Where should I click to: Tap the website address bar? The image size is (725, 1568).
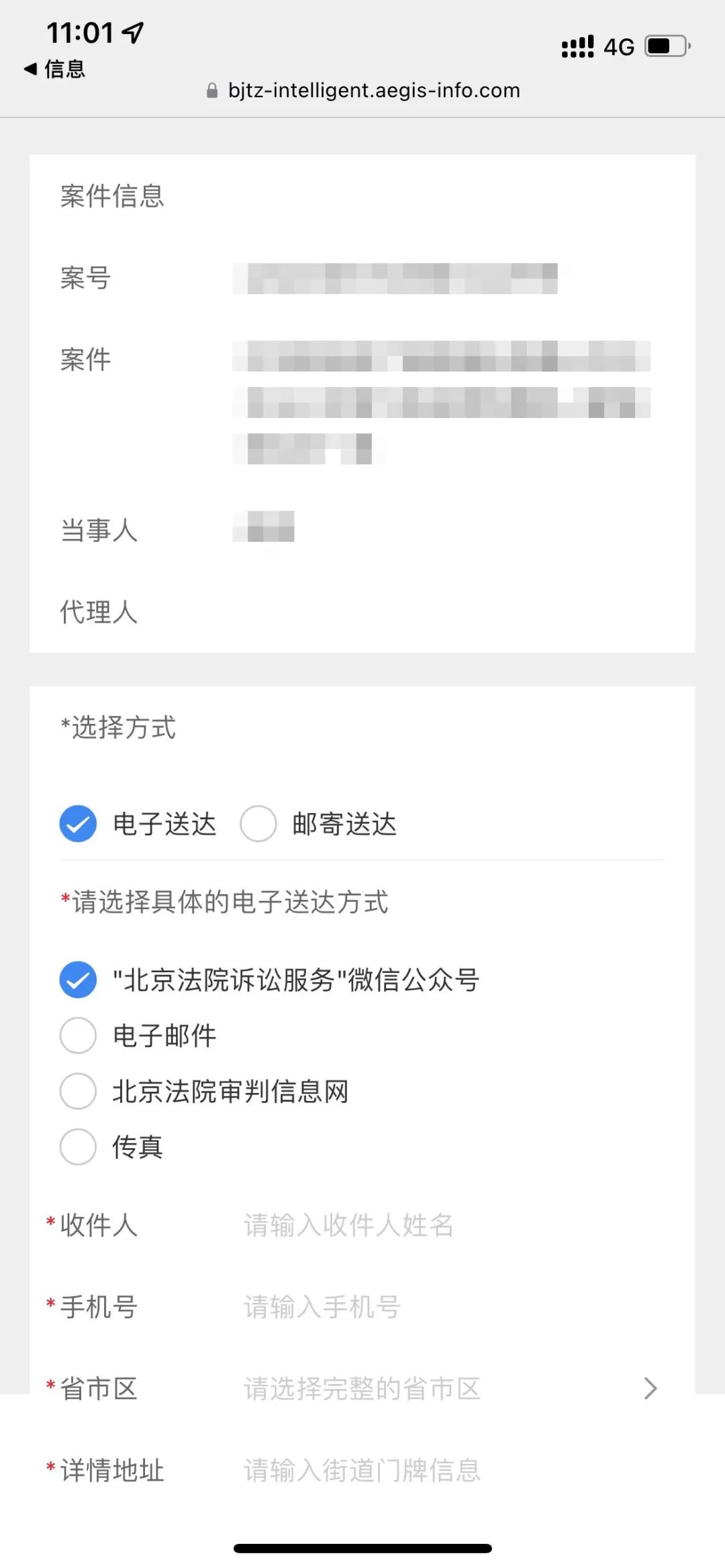tap(363, 91)
